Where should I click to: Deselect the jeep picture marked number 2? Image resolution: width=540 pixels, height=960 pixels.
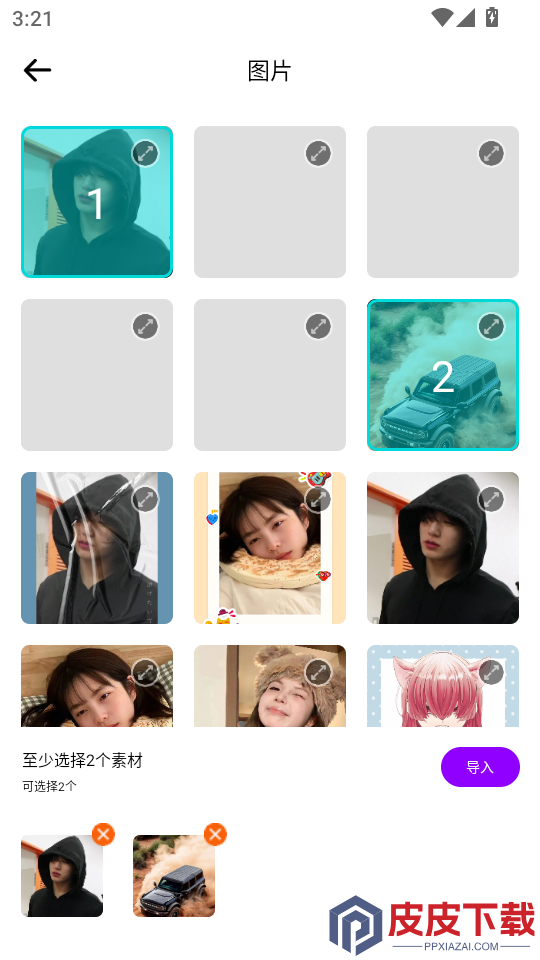(x=443, y=375)
